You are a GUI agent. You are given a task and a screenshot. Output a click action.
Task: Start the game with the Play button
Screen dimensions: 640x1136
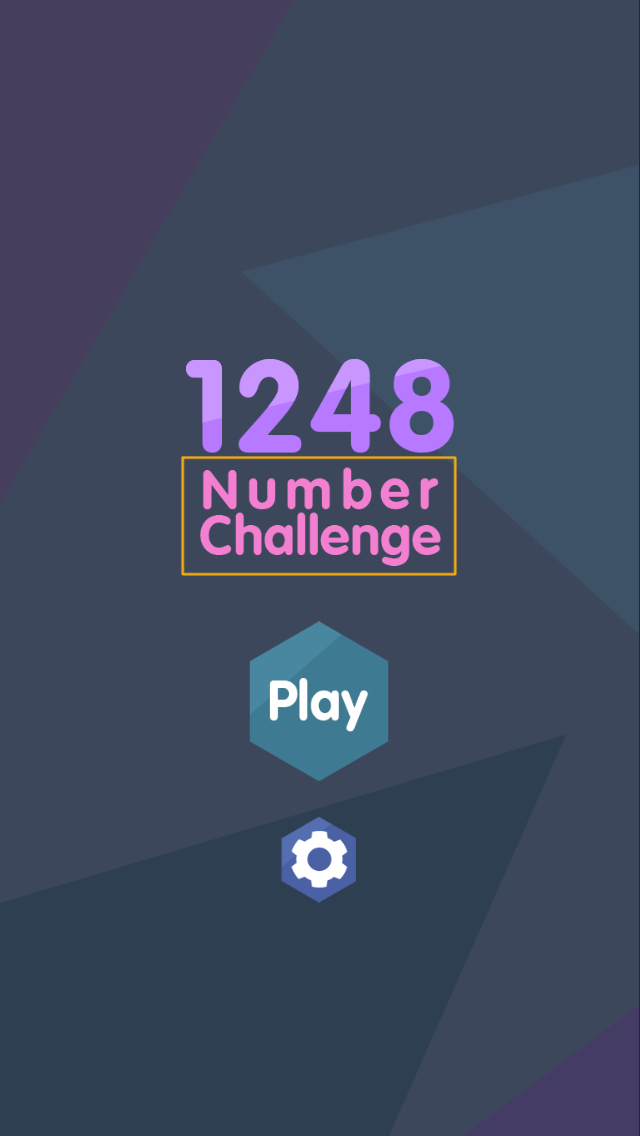pyautogui.click(x=318, y=701)
